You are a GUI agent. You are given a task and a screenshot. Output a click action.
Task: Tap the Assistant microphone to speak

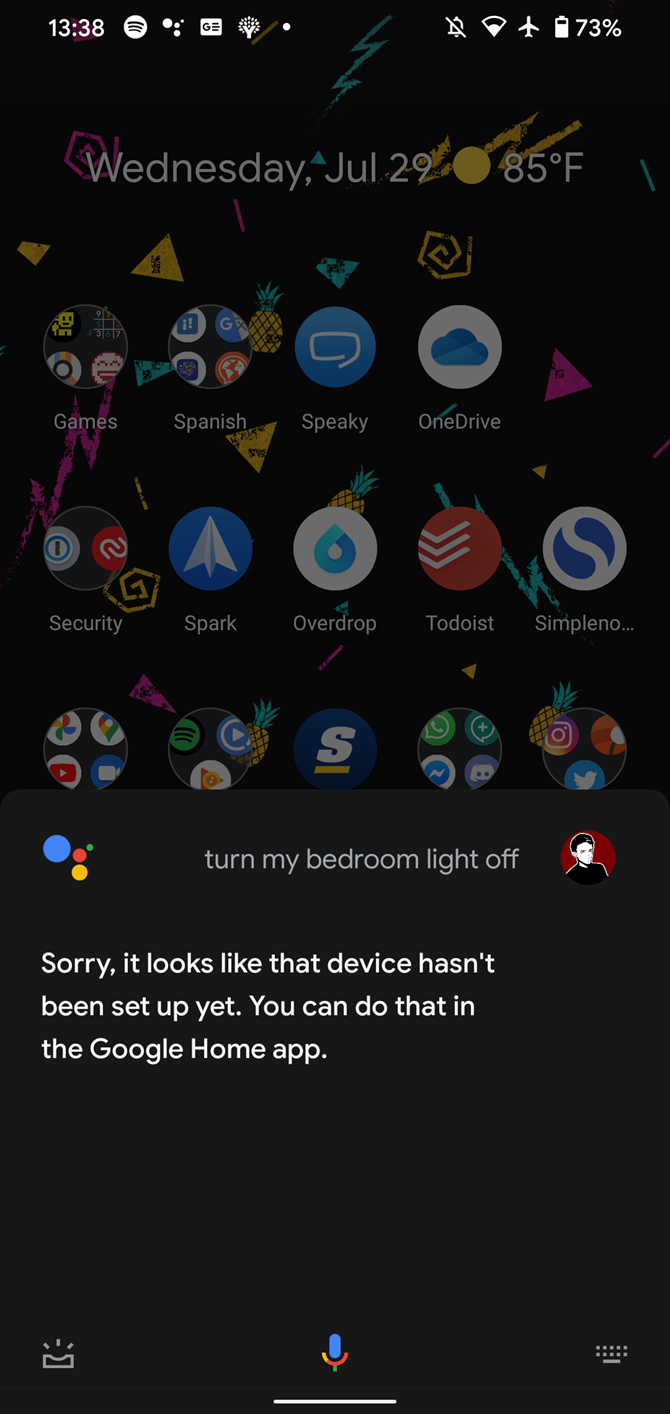335,1353
